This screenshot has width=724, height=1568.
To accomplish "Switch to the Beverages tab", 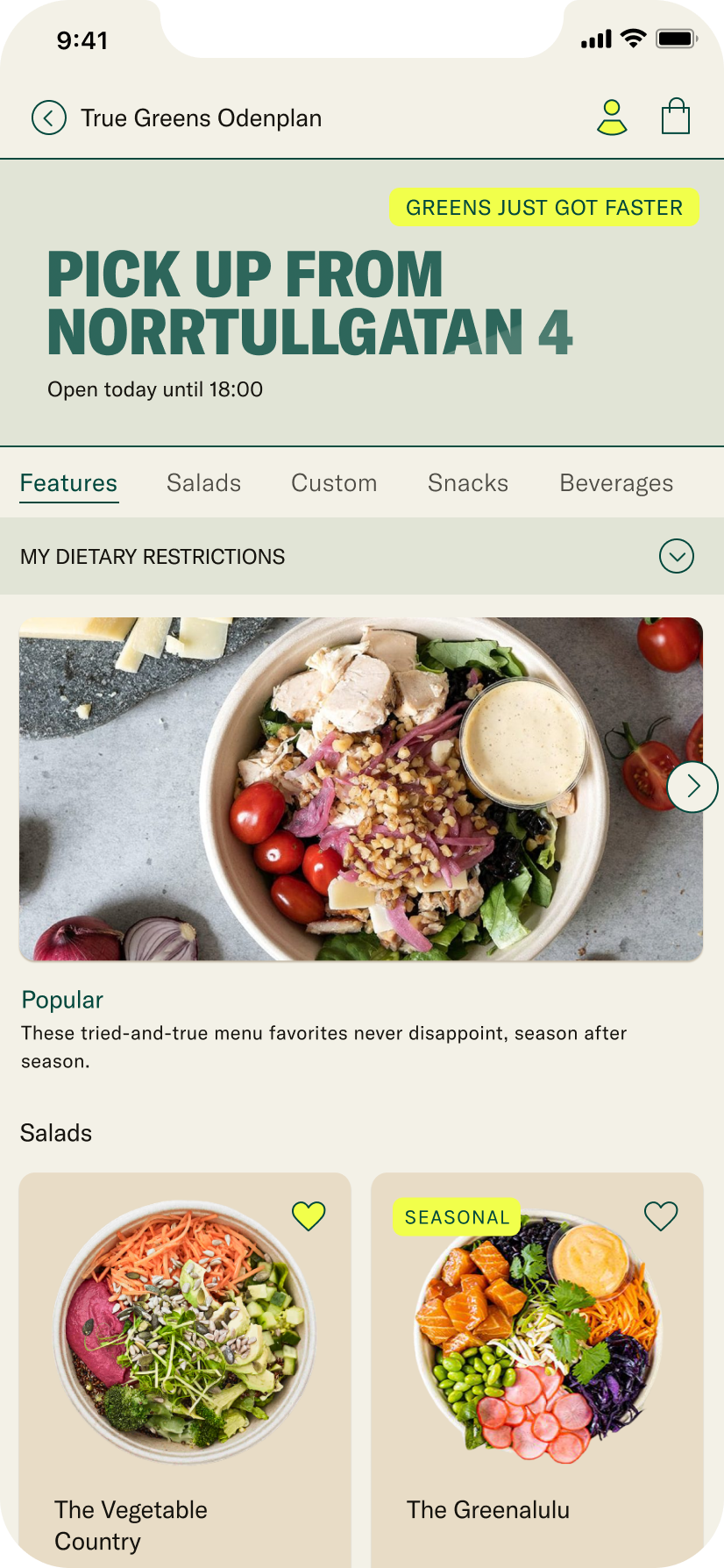I will pos(616,483).
